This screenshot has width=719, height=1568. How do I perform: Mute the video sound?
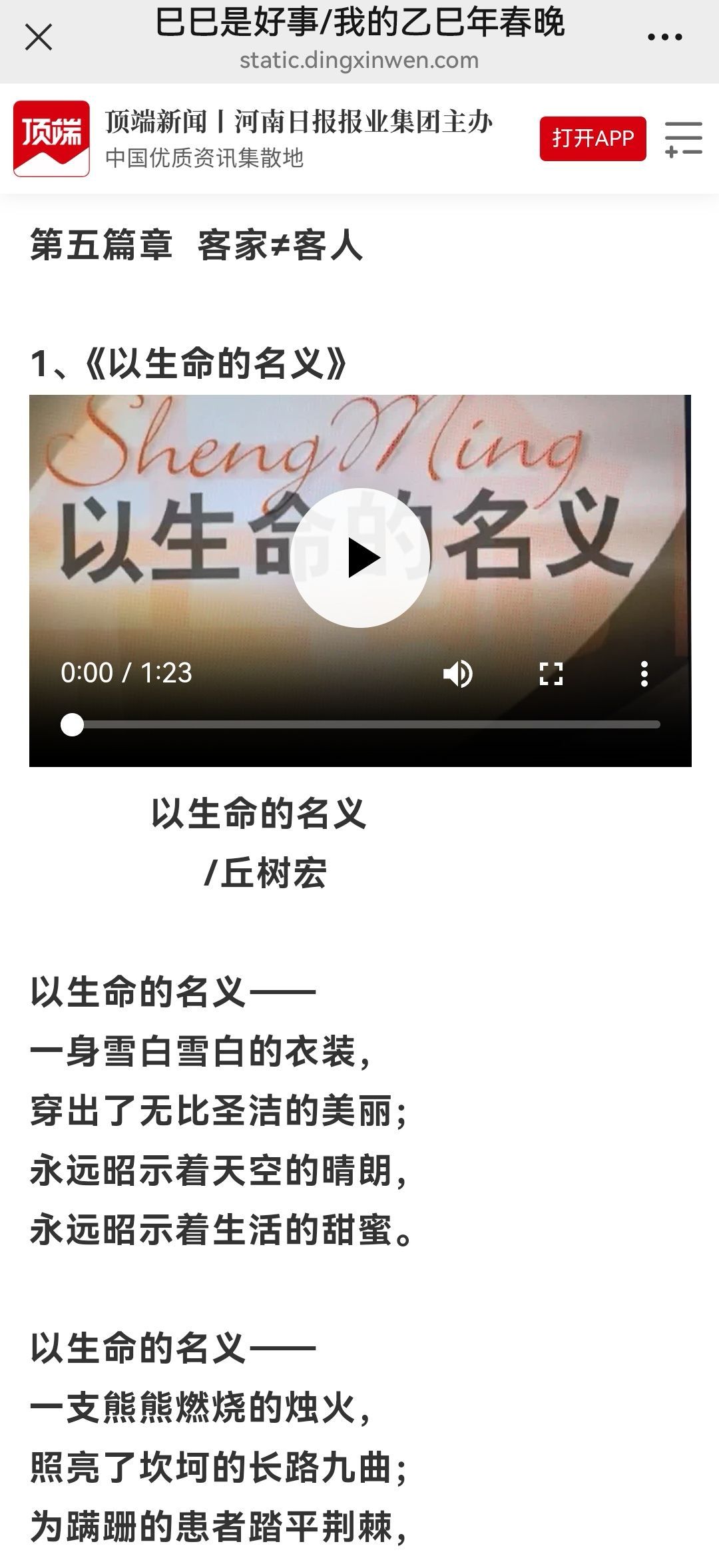click(458, 674)
